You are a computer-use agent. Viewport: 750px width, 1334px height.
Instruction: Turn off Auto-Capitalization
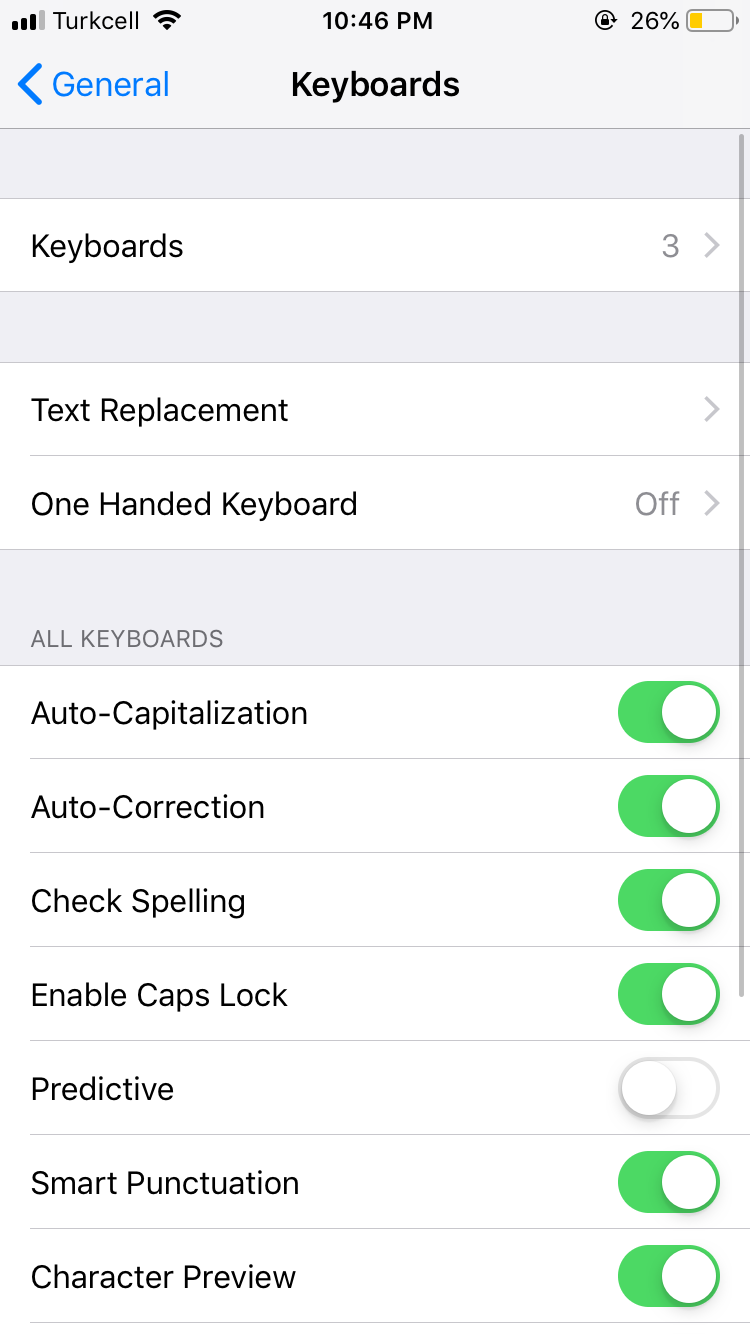[668, 713]
